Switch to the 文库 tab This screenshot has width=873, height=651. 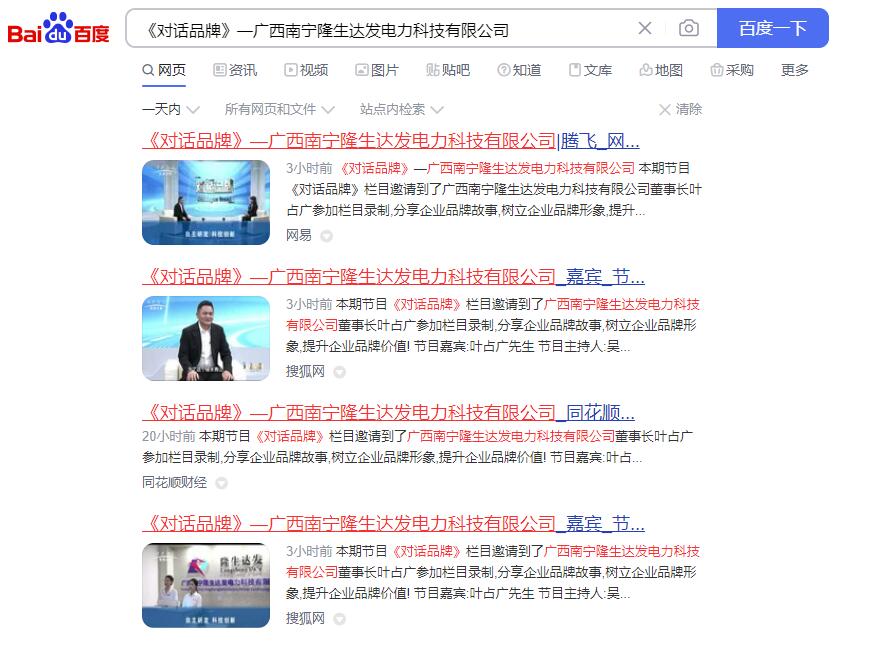tap(590, 70)
